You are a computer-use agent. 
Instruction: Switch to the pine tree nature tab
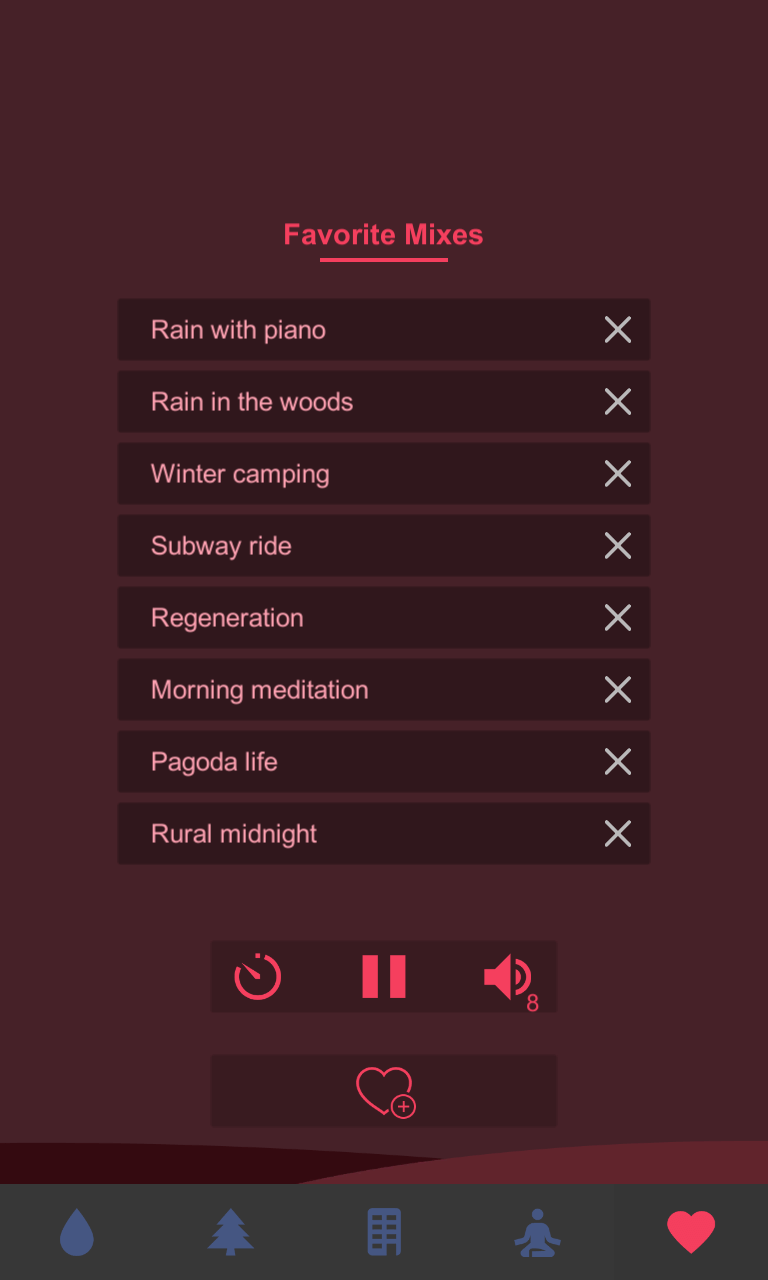pyautogui.click(x=231, y=1232)
